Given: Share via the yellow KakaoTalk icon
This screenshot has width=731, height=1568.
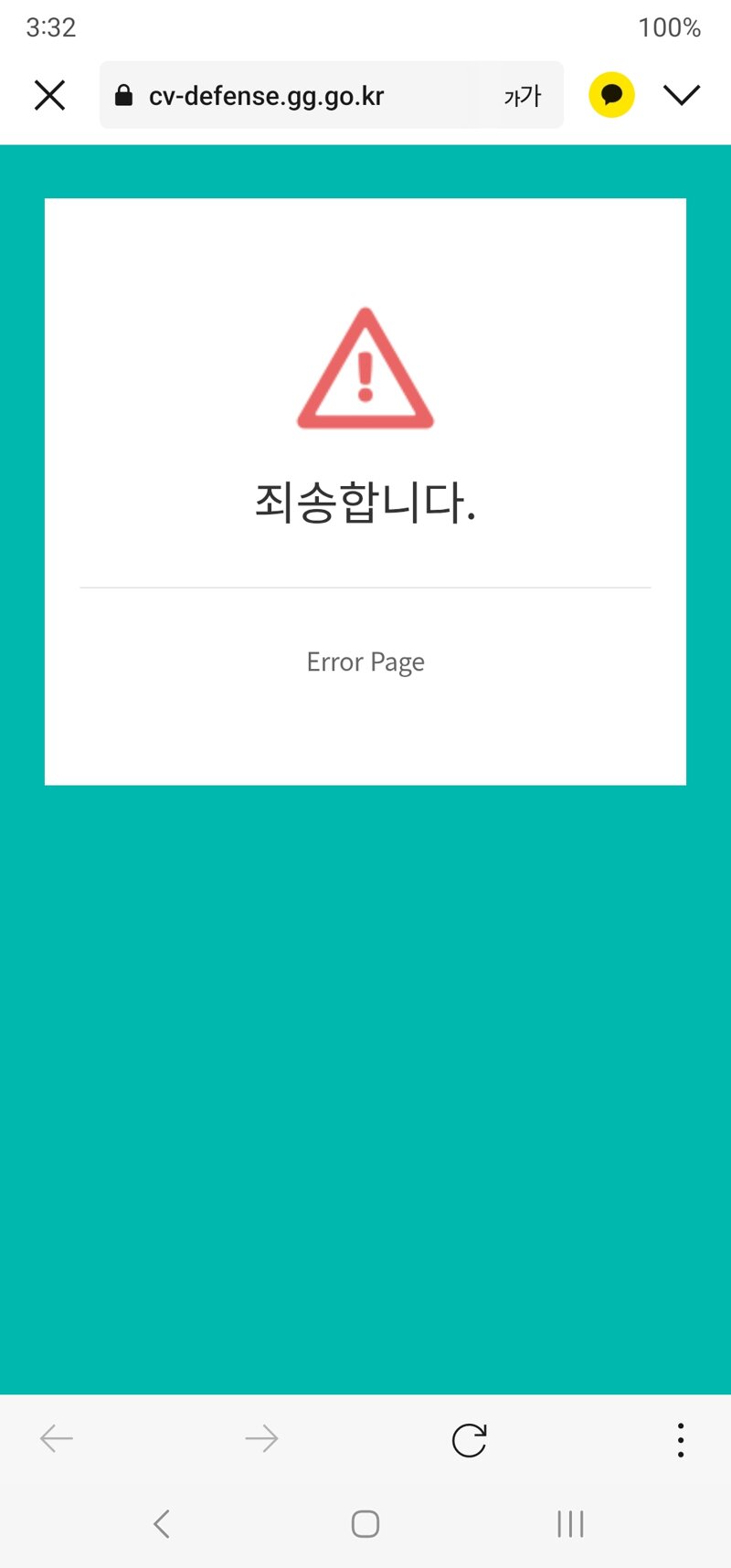Looking at the screenshot, I should (x=611, y=95).
